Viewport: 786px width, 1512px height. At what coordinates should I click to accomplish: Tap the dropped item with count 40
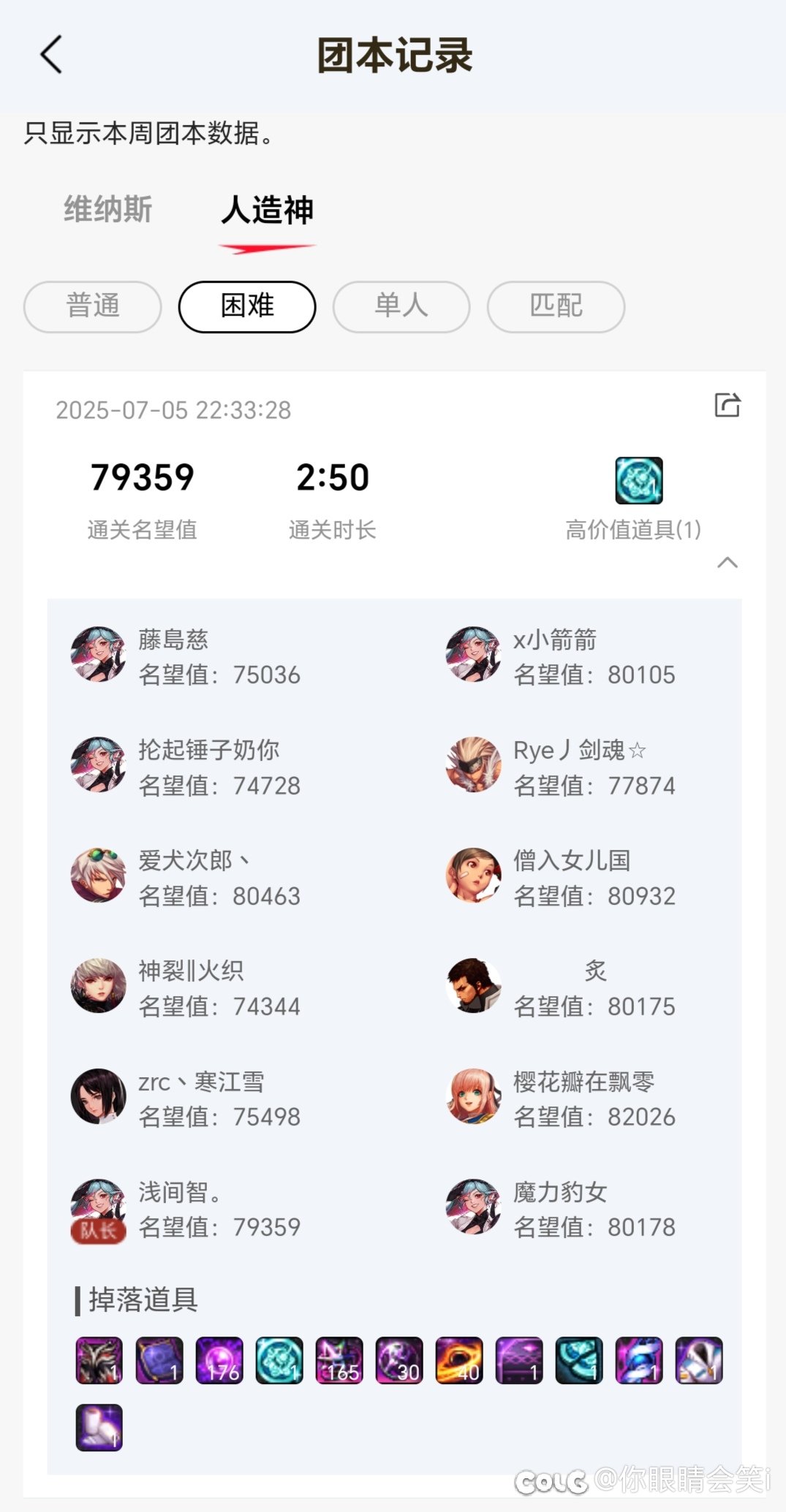click(x=459, y=1360)
